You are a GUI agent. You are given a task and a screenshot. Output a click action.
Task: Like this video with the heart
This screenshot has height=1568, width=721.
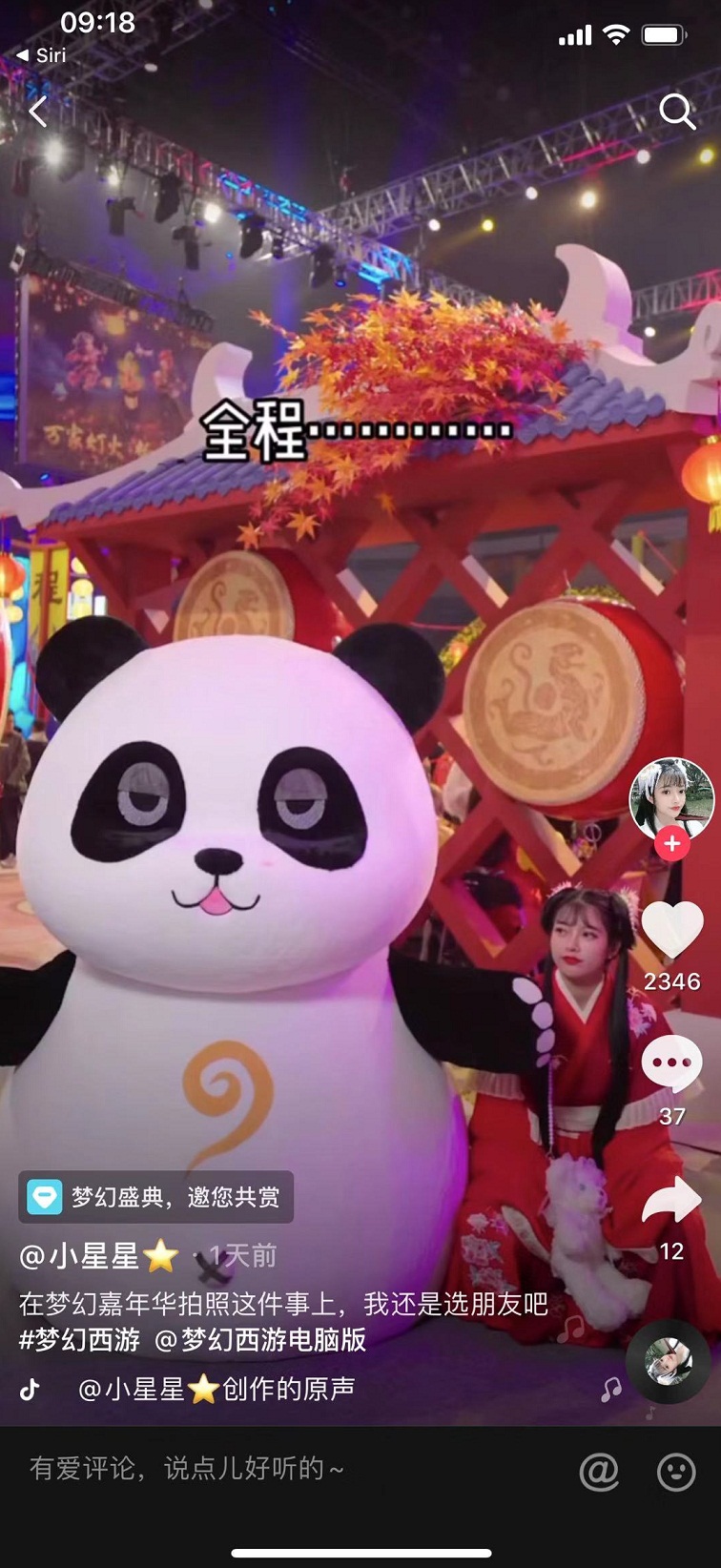click(671, 929)
